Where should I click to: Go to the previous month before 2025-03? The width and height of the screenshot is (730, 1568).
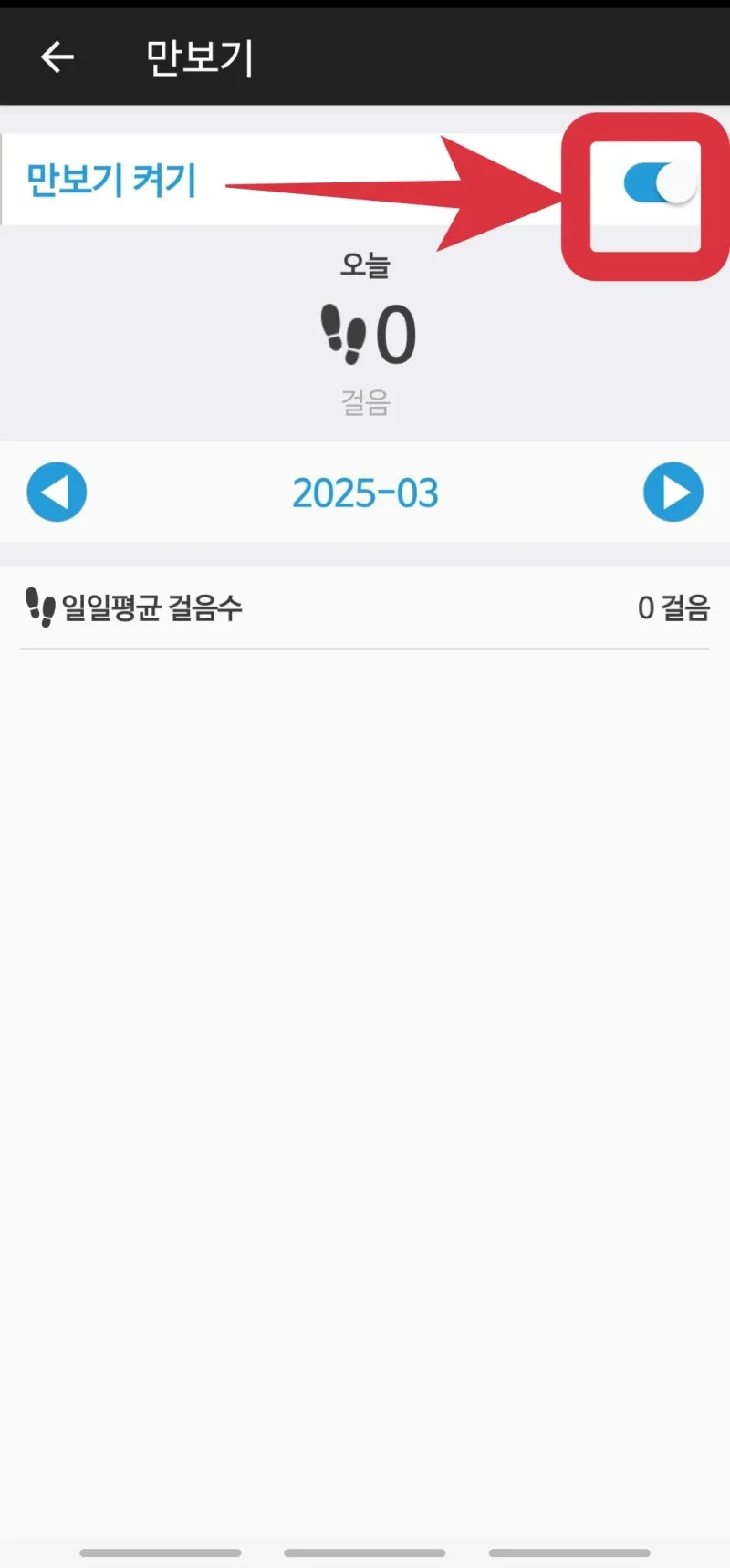57,493
